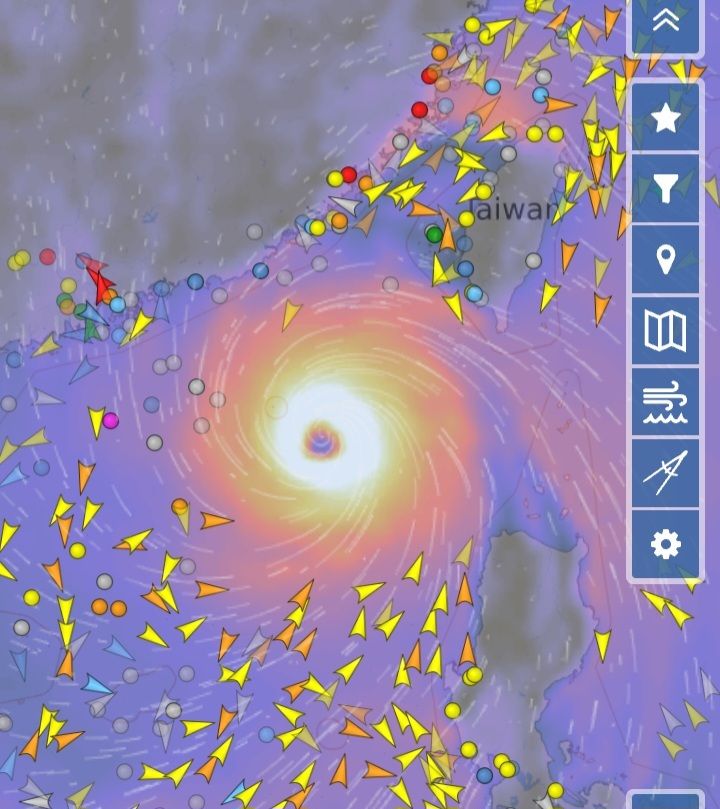The image size is (720, 809).
Task: Tap the location pin button
Action: click(x=665, y=260)
